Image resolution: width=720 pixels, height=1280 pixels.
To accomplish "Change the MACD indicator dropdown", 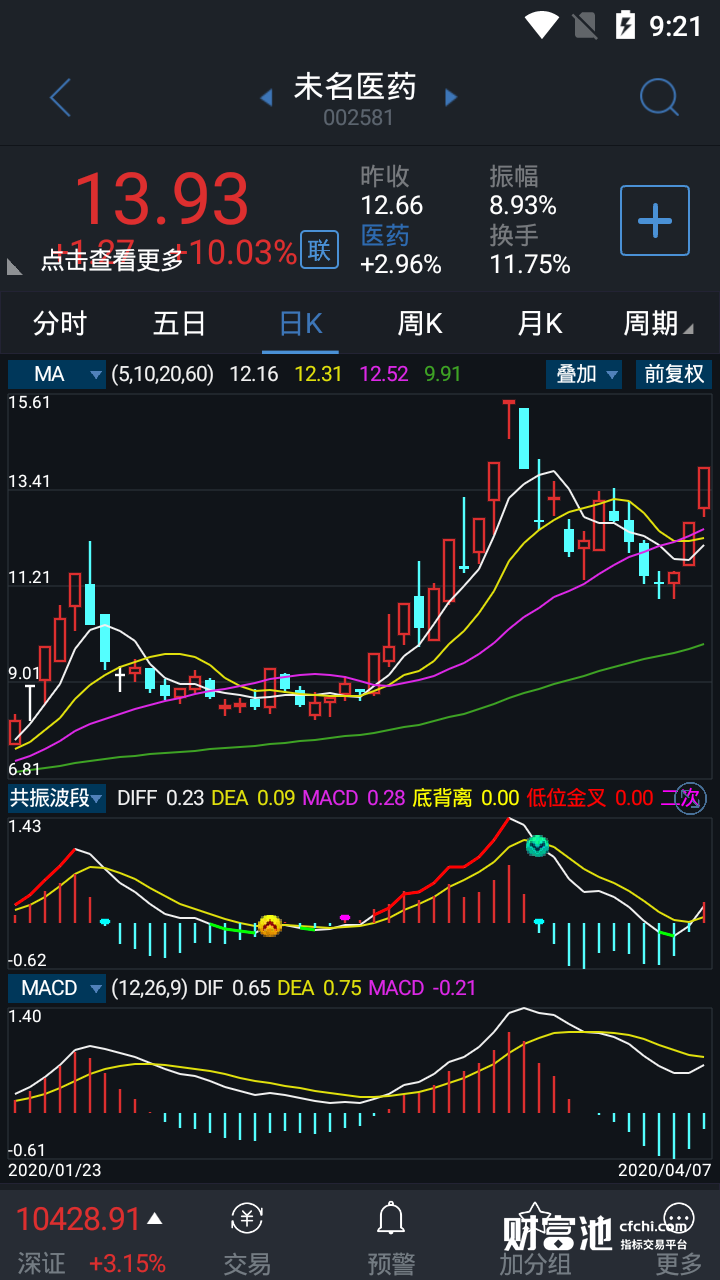I will click(57, 988).
